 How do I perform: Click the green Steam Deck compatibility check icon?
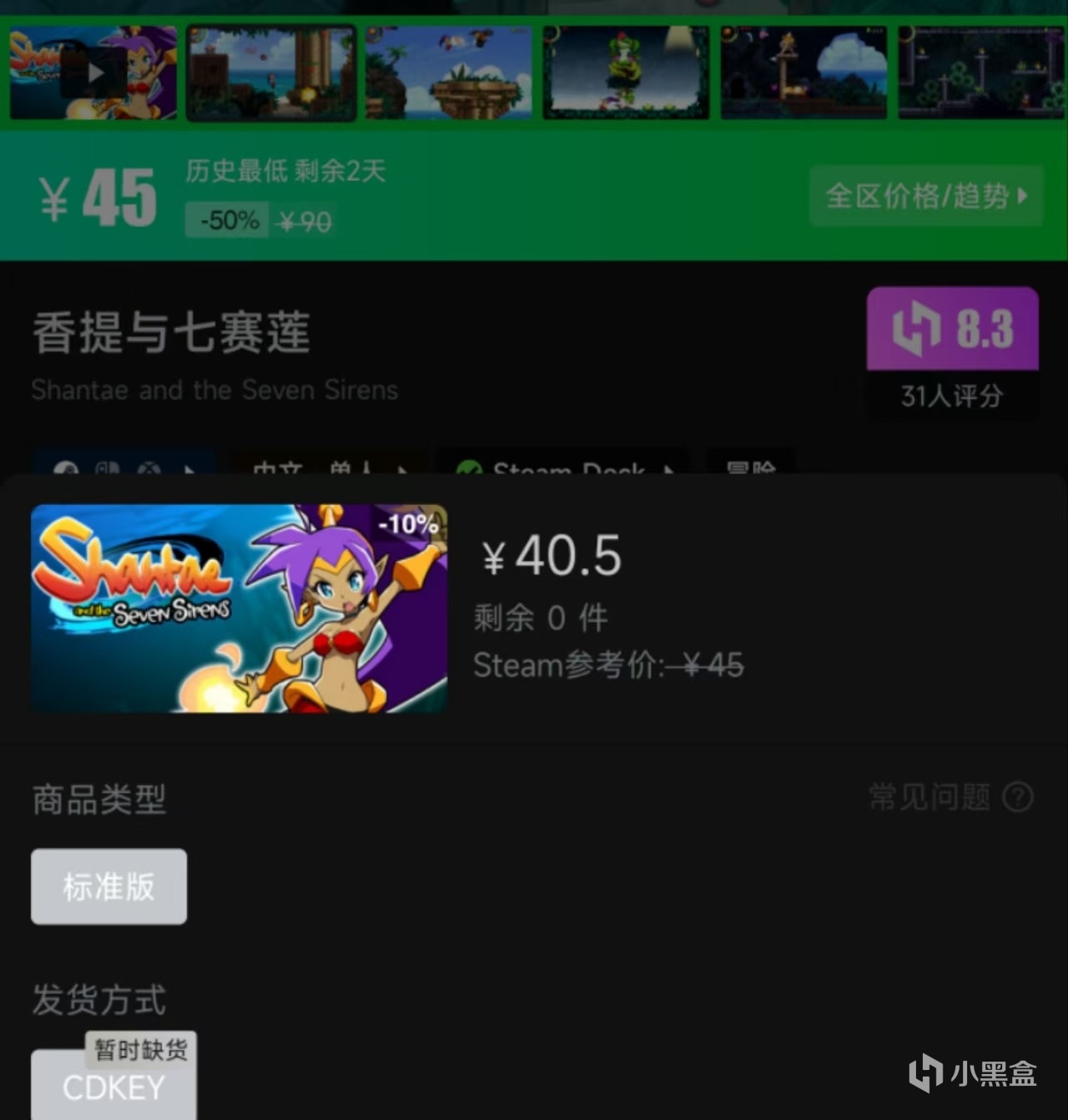click(x=470, y=469)
